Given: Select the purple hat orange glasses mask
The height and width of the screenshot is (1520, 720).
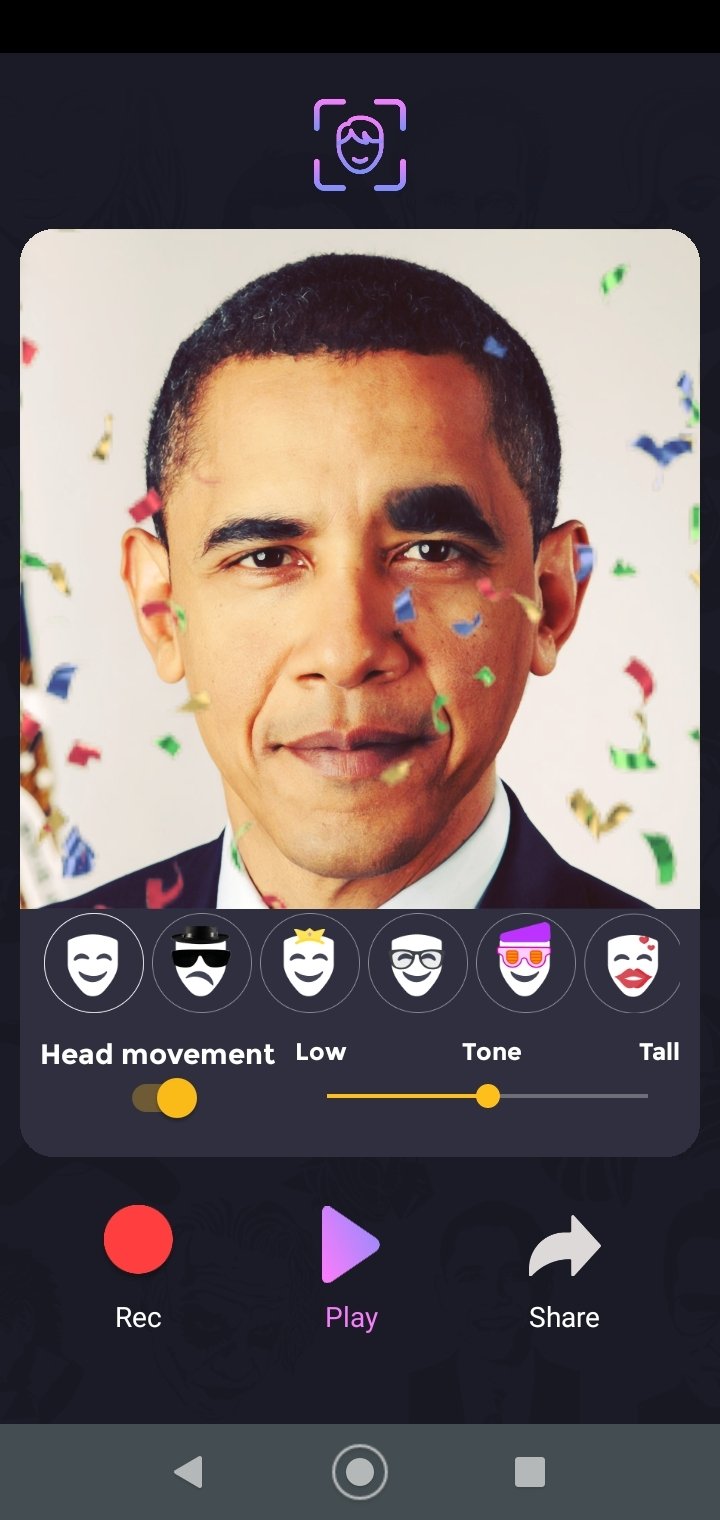Looking at the screenshot, I should 525,963.
